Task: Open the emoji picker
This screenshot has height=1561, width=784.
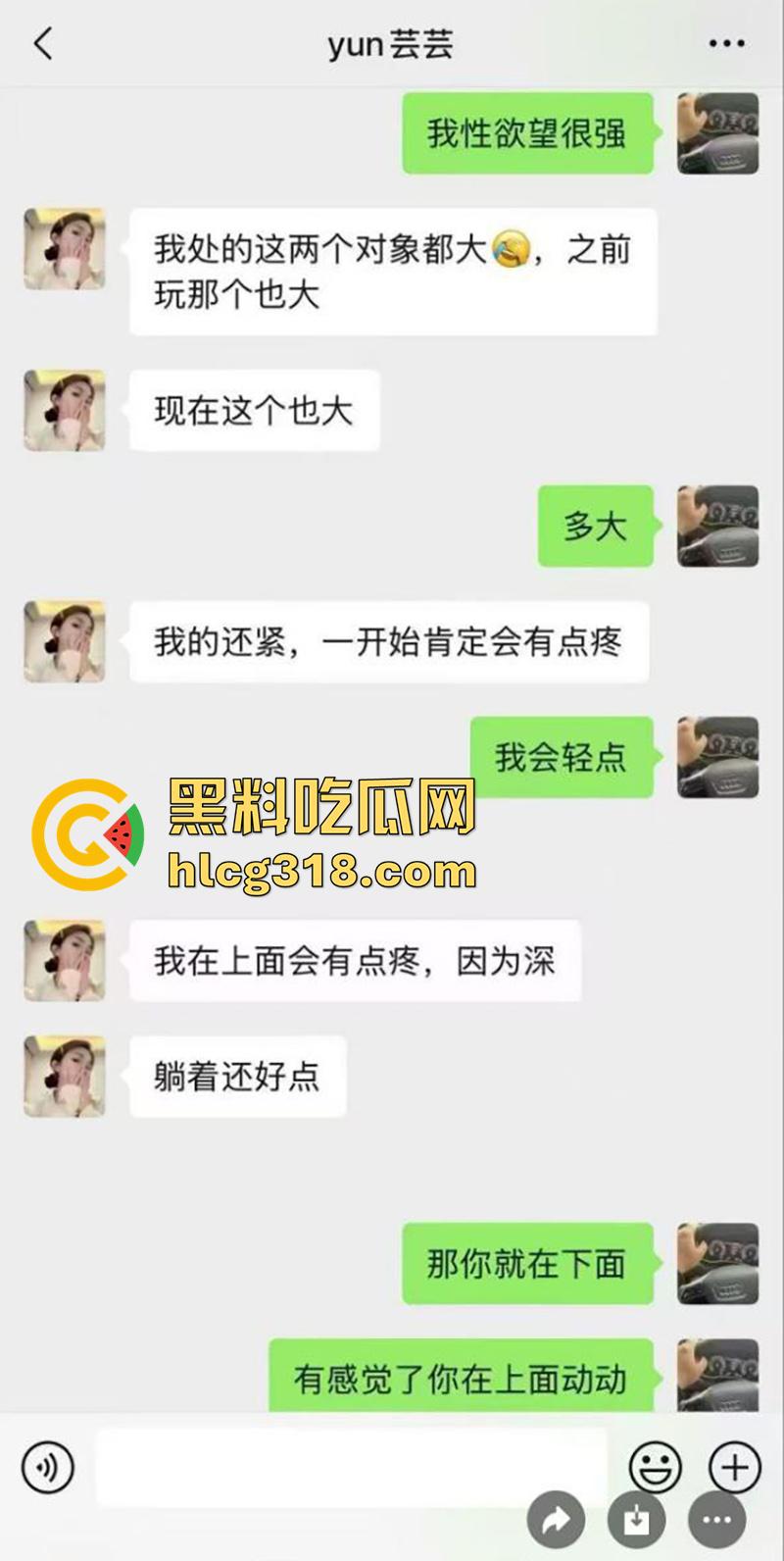Action: pos(656,1468)
